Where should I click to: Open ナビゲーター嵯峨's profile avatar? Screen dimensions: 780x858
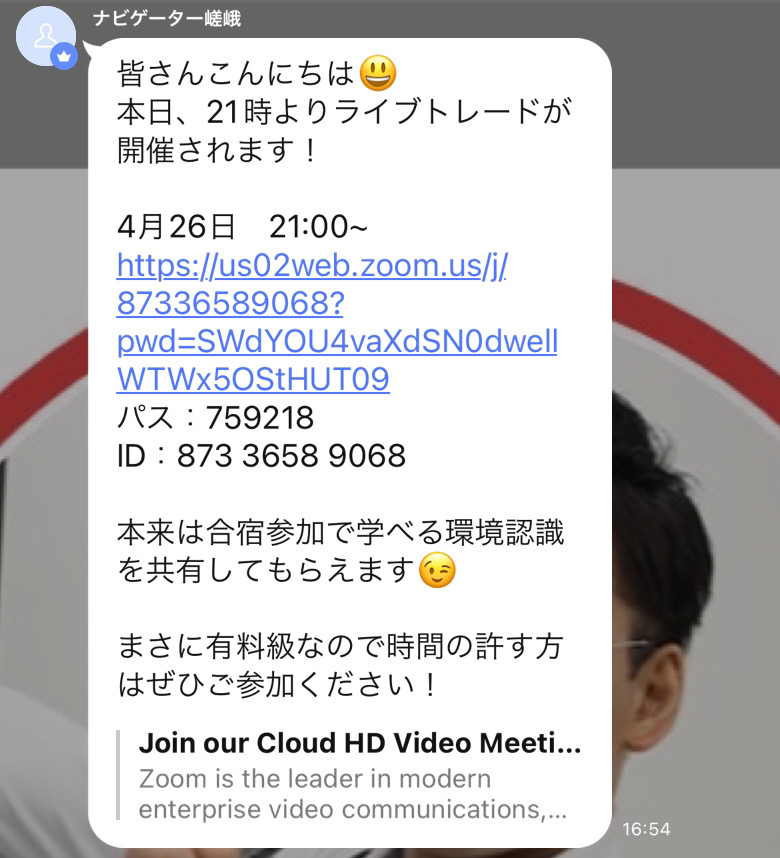(46, 37)
